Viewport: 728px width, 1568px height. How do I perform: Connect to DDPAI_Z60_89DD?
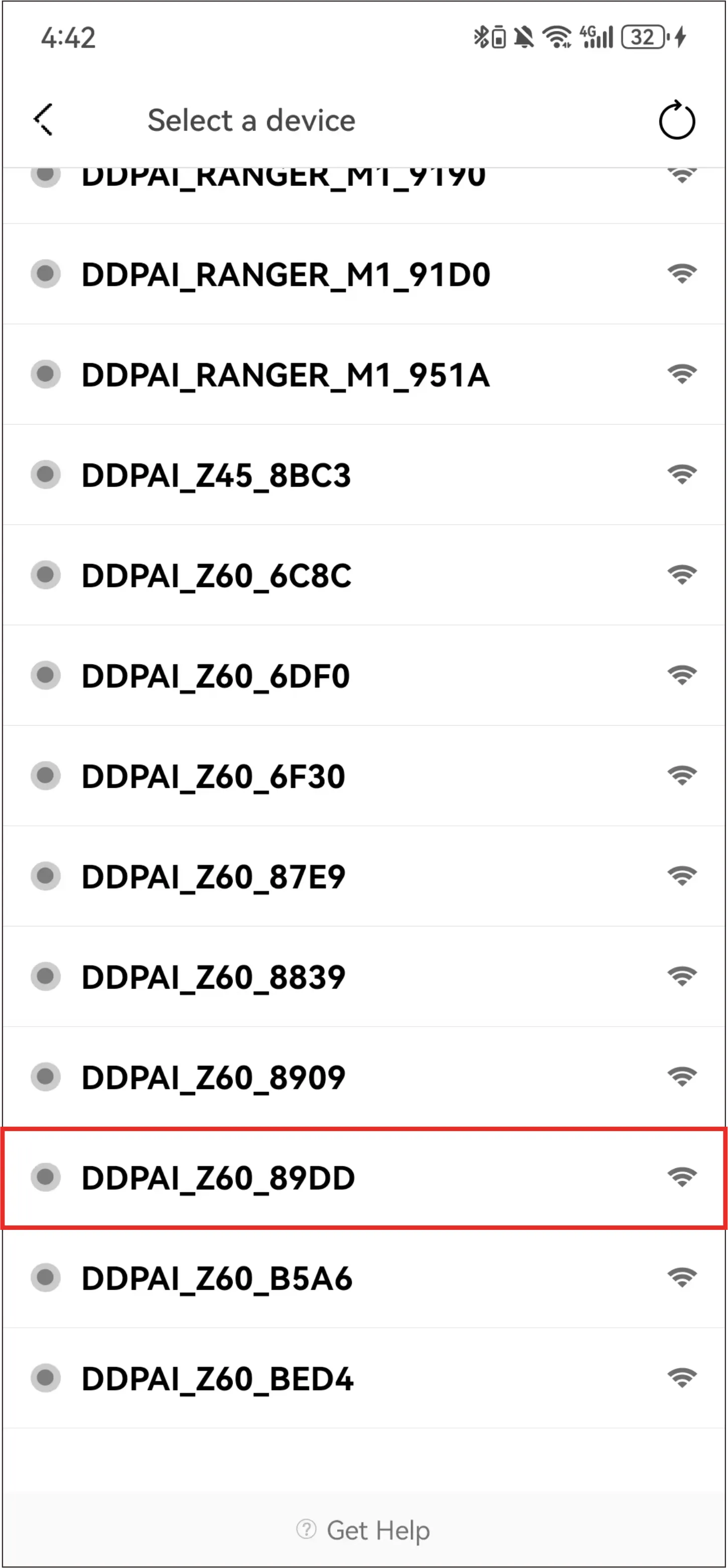[x=364, y=1178]
